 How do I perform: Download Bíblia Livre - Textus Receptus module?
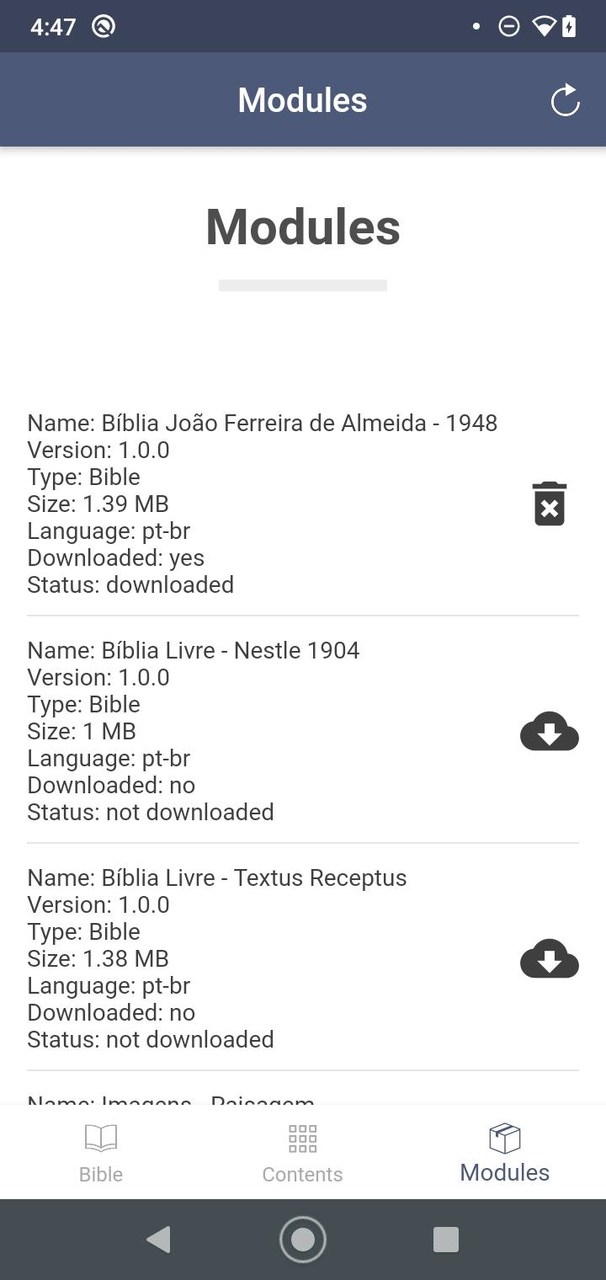(549, 959)
